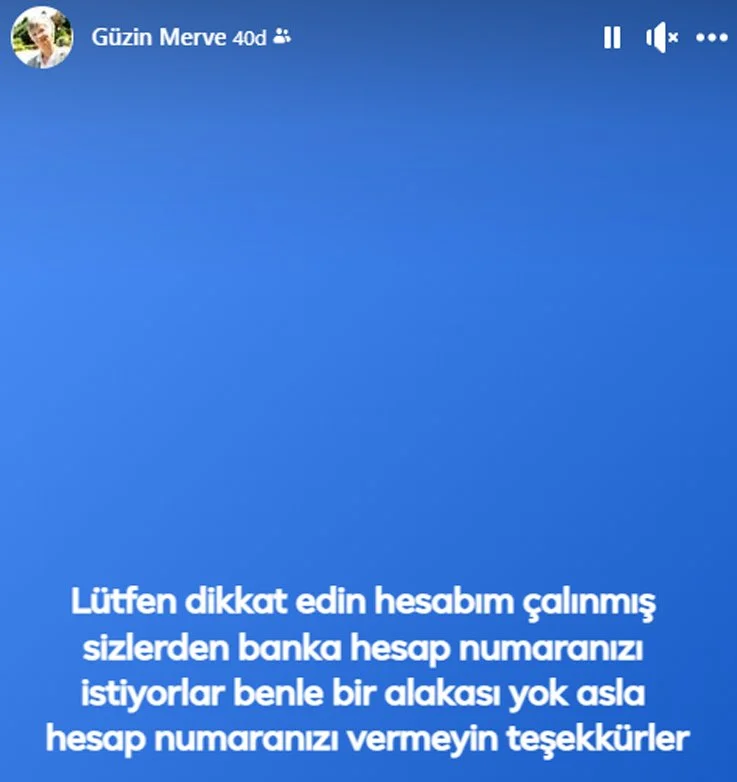737x782 pixels.
Task: Pause the story playback
Action: click(612, 38)
